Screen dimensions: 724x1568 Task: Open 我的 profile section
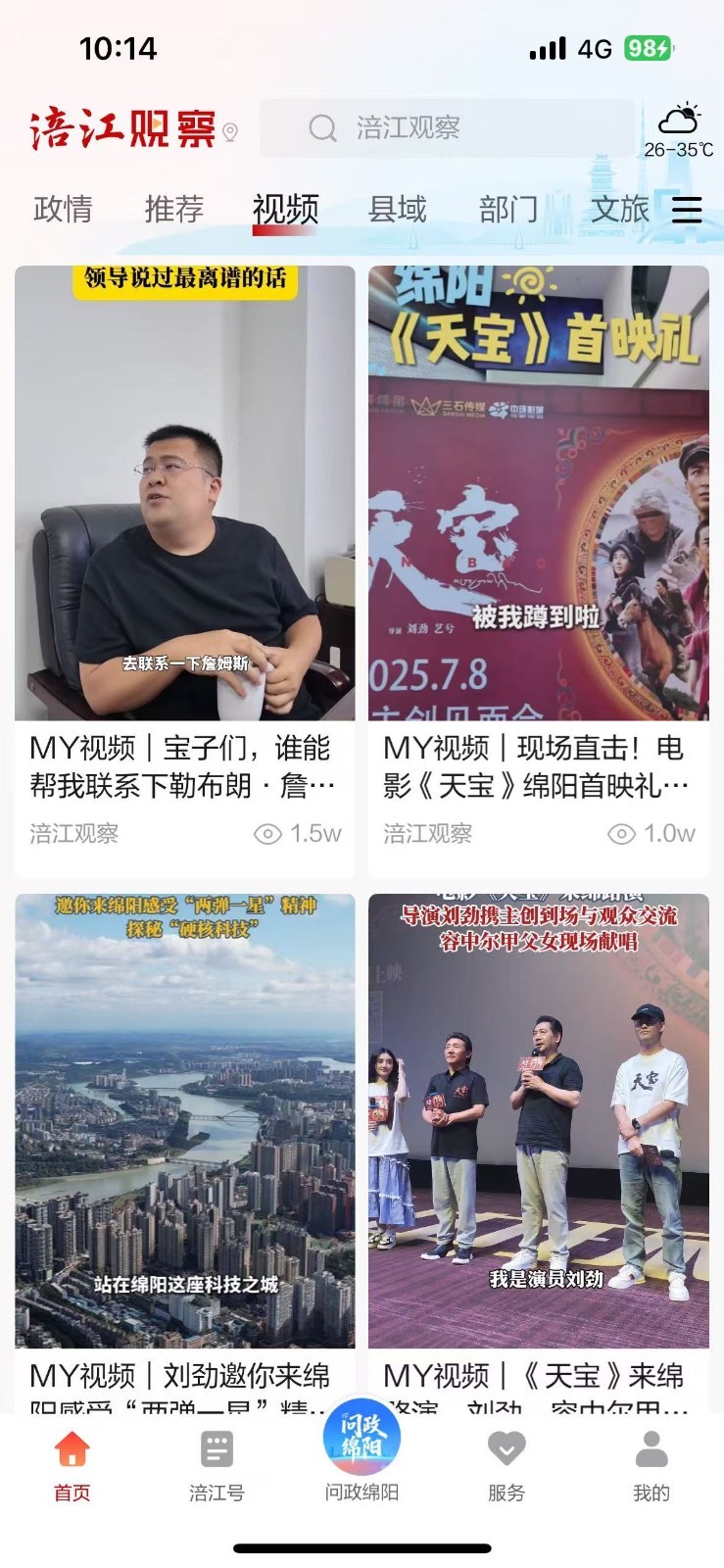[x=650, y=1465]
